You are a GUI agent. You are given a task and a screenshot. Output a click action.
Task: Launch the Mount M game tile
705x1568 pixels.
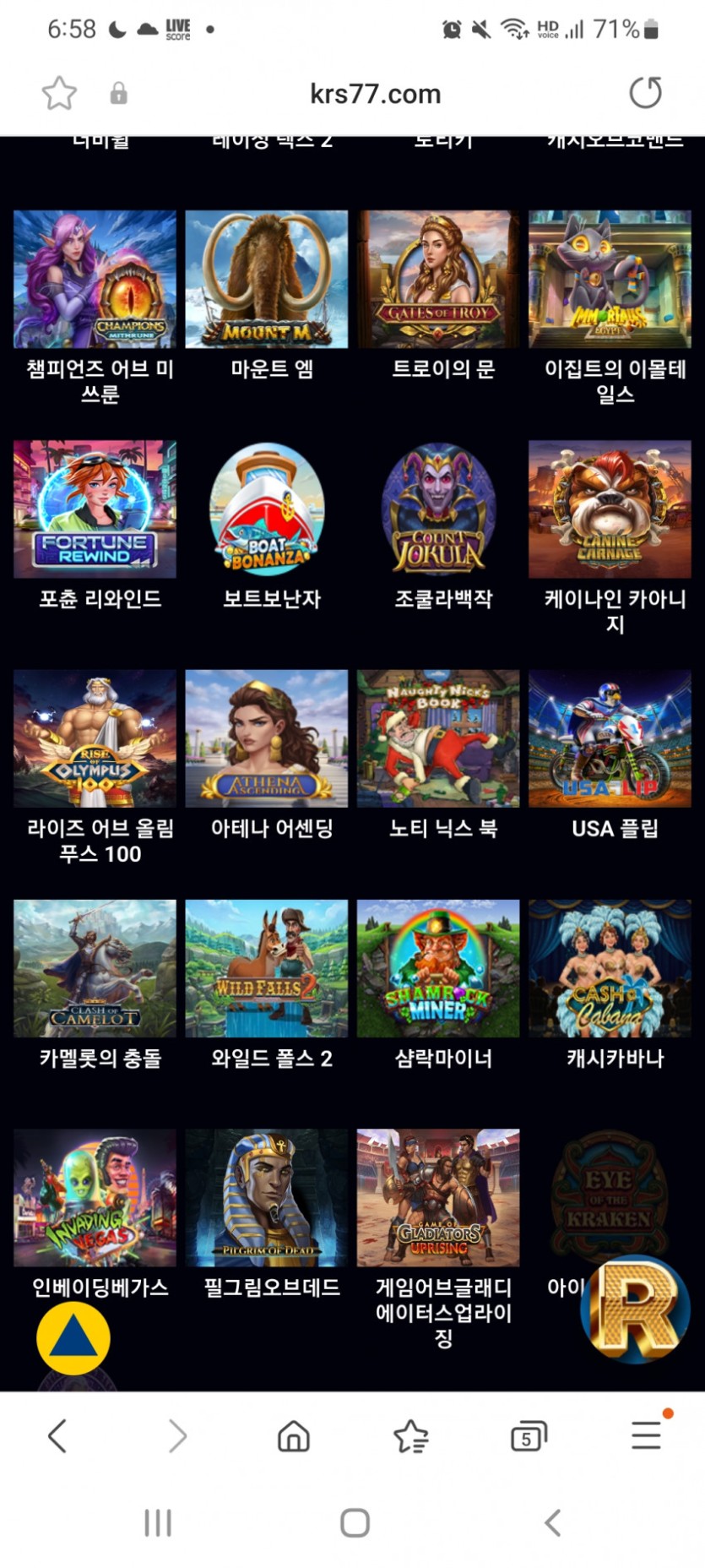pyautogui.click(x=267, y=279)
